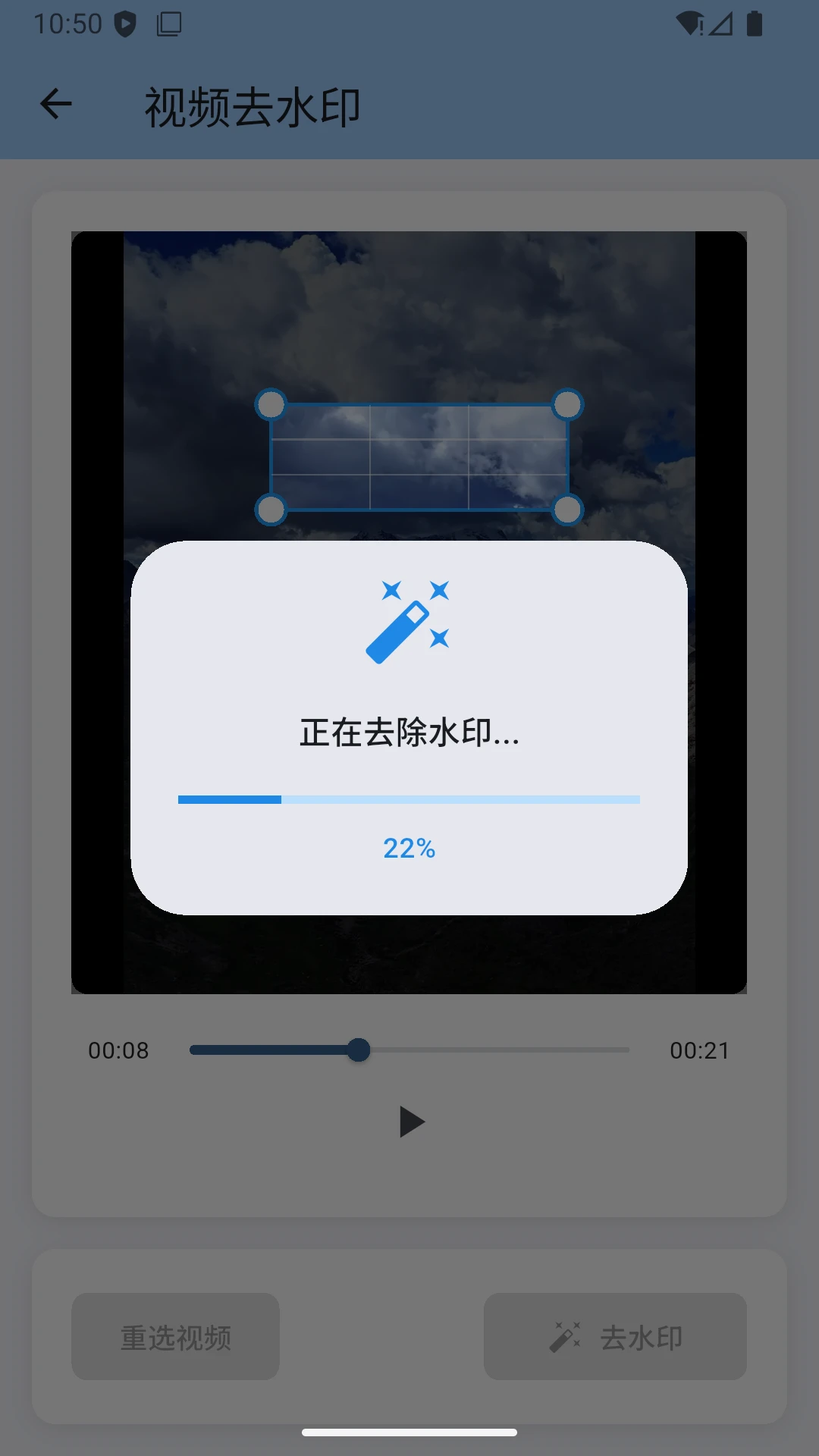The height and width of the screenshot is (1456, 819).
Task: Click the shield icon in the status bar
Action: [124, 23]
